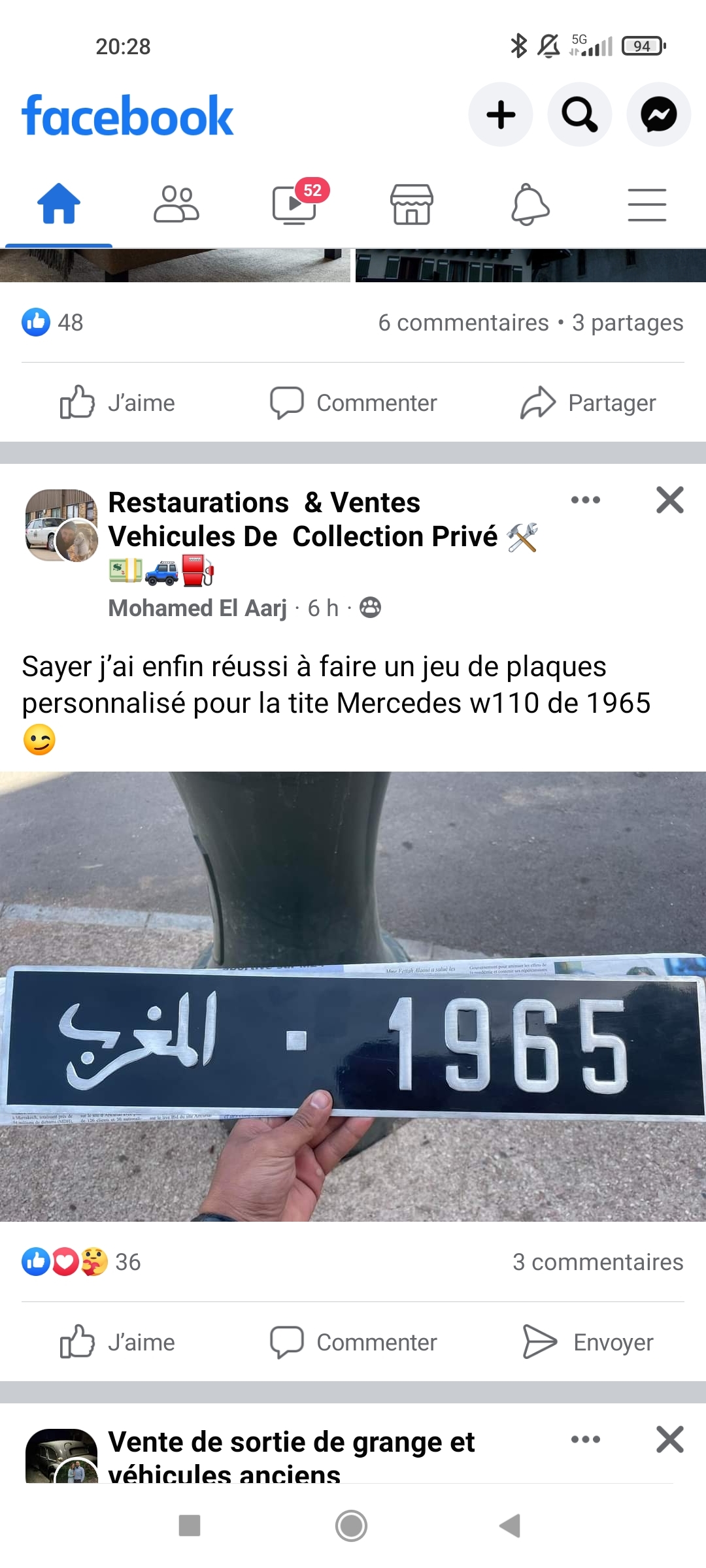This screenshot has height=1568, width=706.
Task: Open the hamburger menu tab
Action: click(647, 205)
